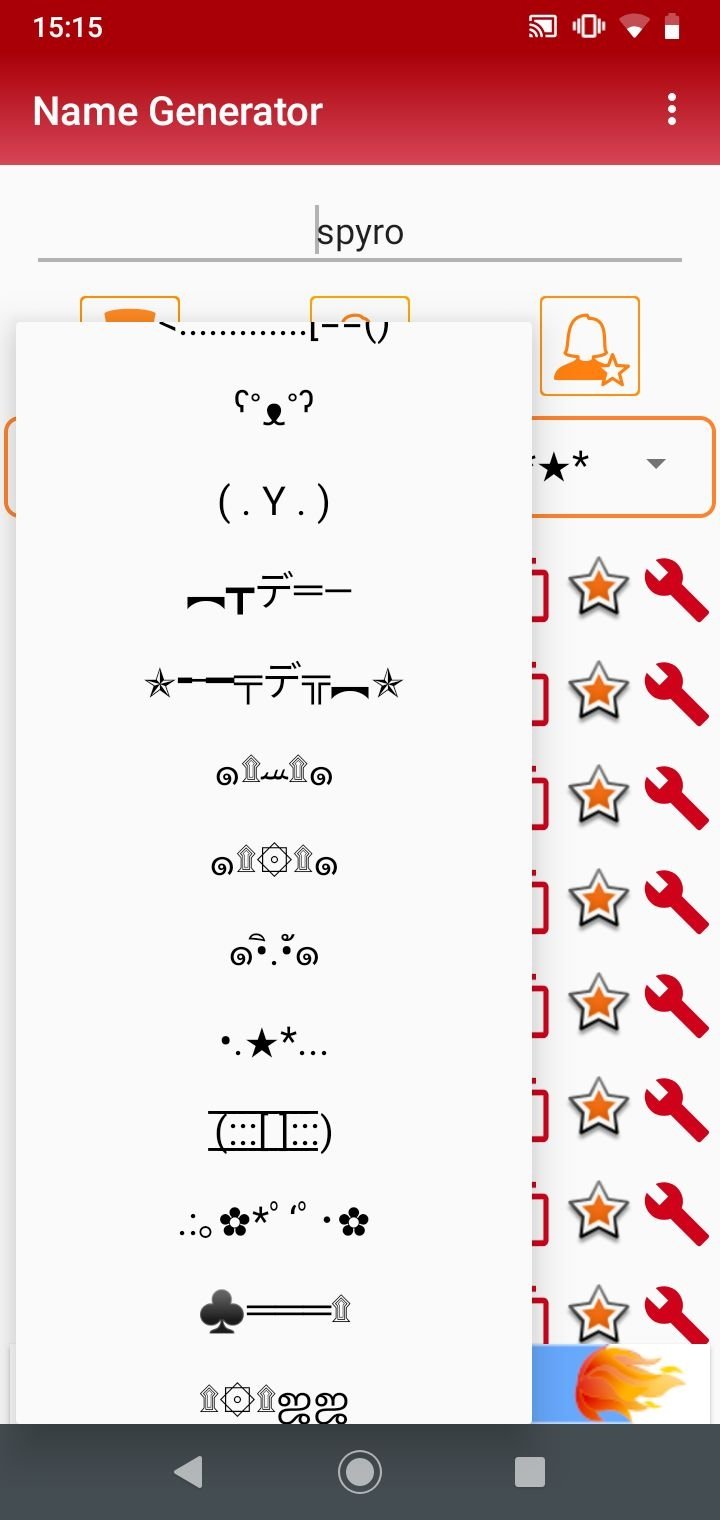720x1520 pixels.
Task: Choose the domino (:::|:::) decoration
Action: point(271,1132)
